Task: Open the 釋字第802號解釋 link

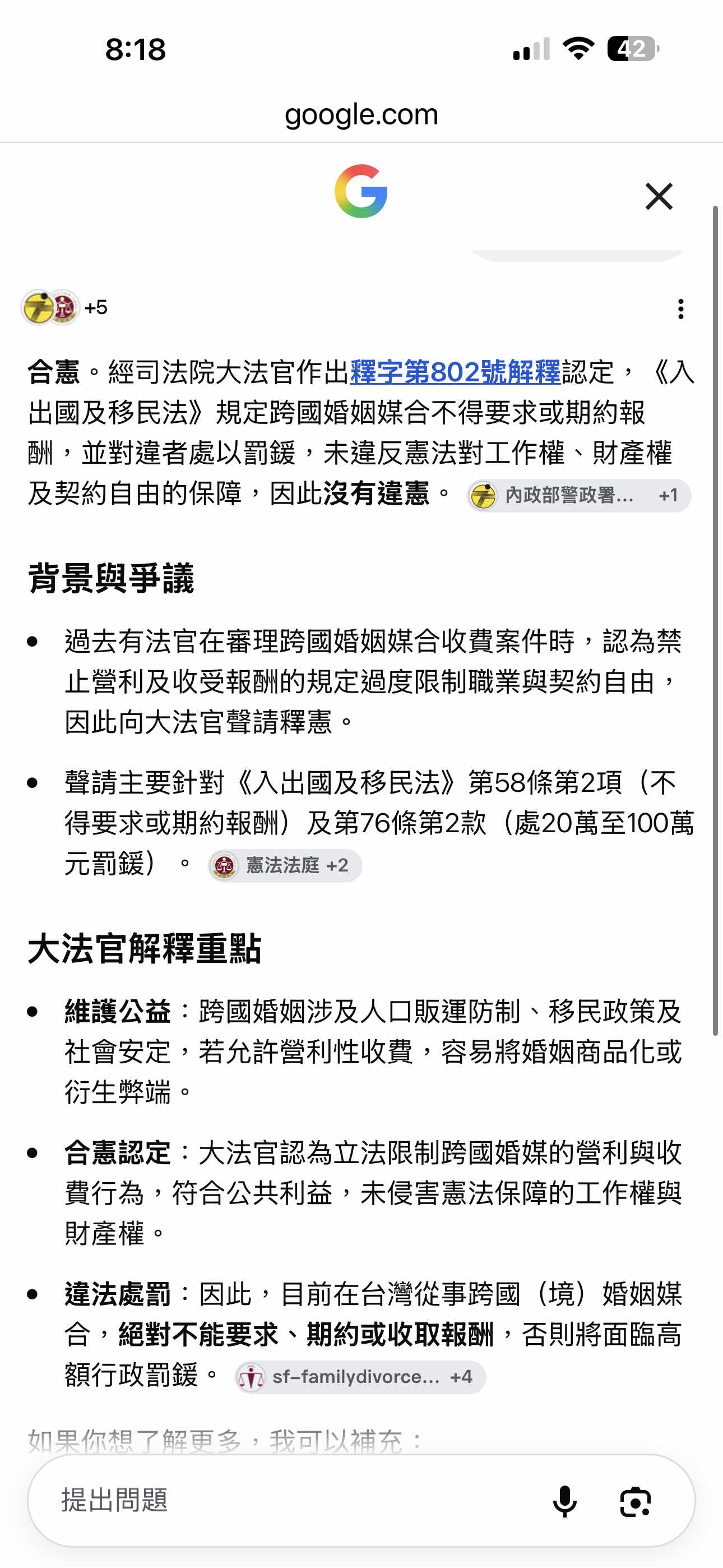Action: (x=455, y=372)
